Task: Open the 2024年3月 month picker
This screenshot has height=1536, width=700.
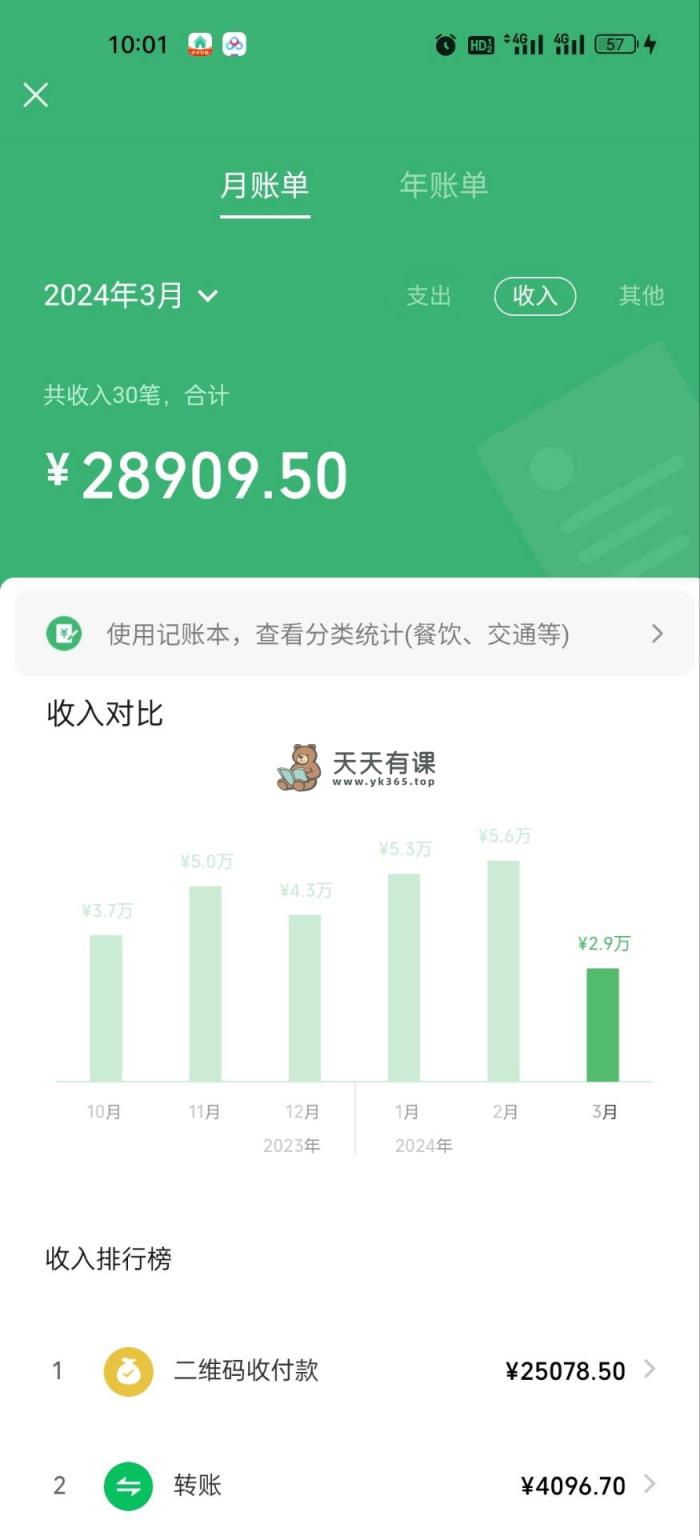Action: (130, 295)
